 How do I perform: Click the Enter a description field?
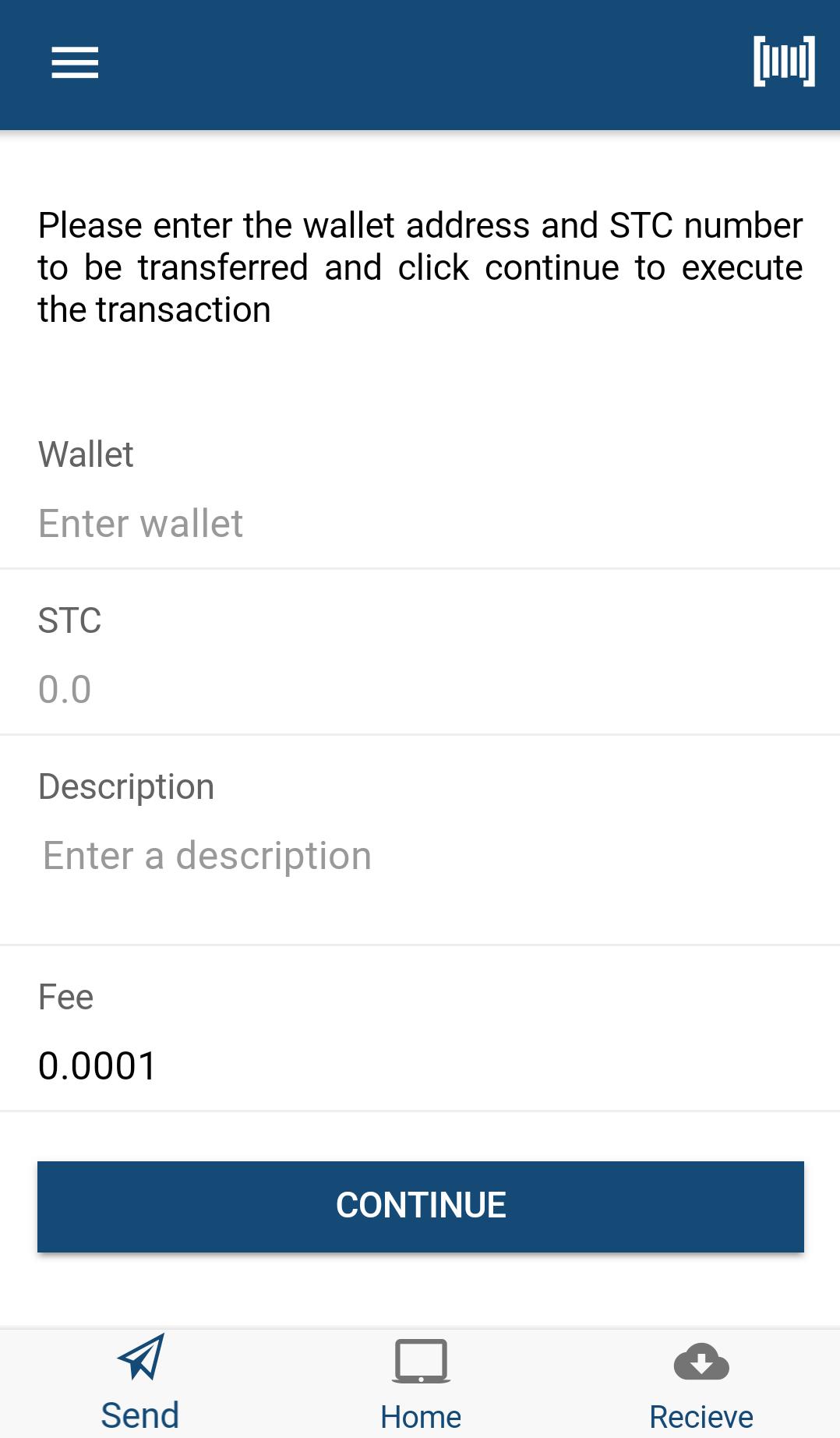(x=234, y=855)
